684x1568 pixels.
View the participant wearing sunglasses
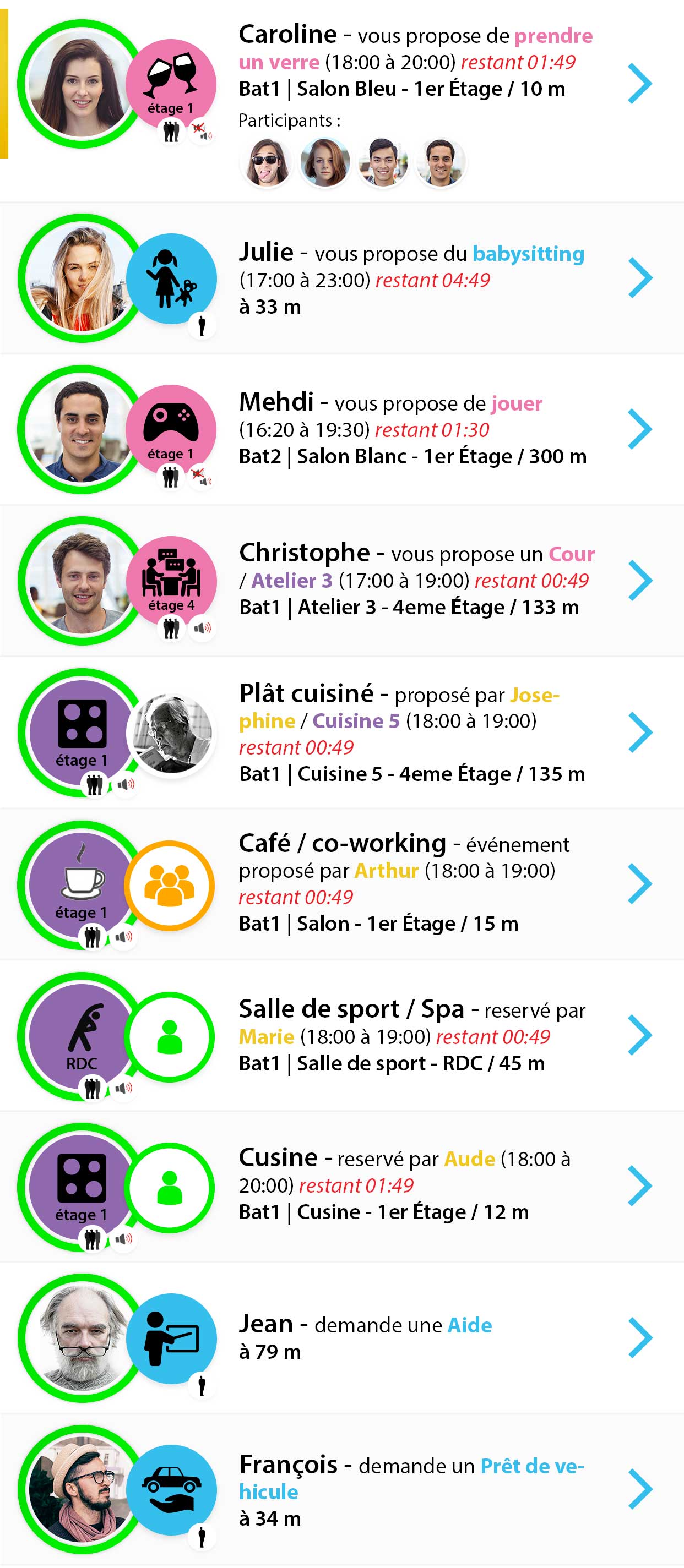coord(267,162)
